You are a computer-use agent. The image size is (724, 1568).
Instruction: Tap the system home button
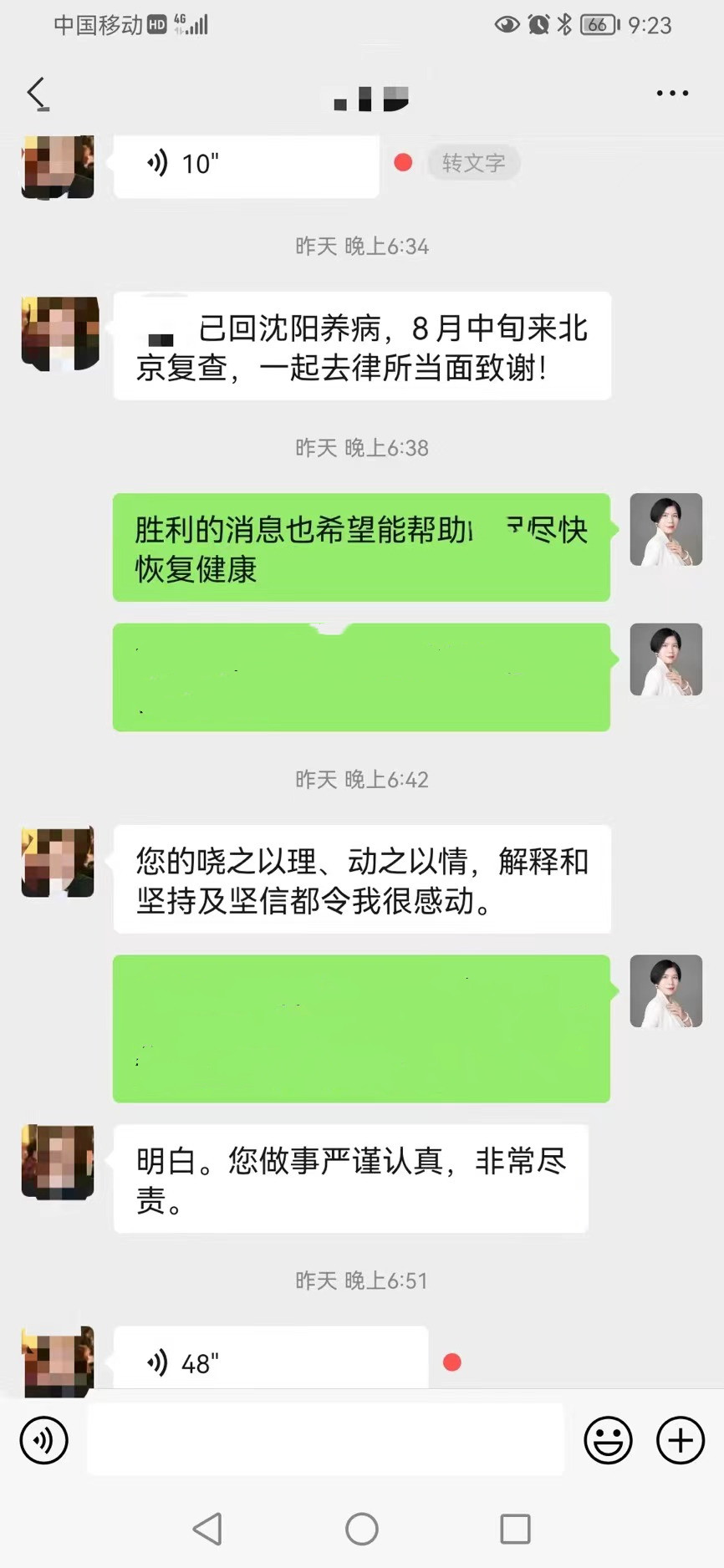coord(362,1529)
